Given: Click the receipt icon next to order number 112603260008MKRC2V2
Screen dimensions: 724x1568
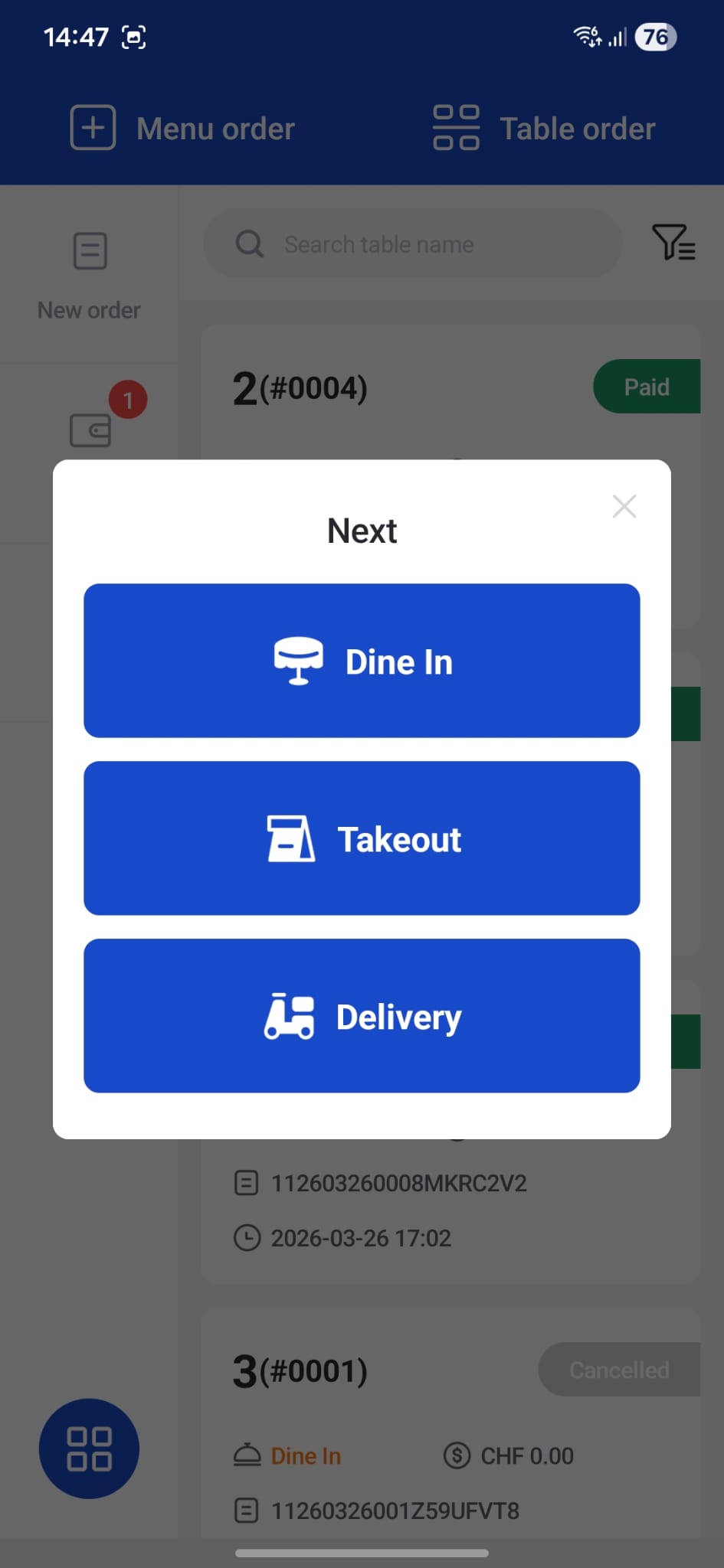Looking at the screenshot, I should tap(245, 1182).
